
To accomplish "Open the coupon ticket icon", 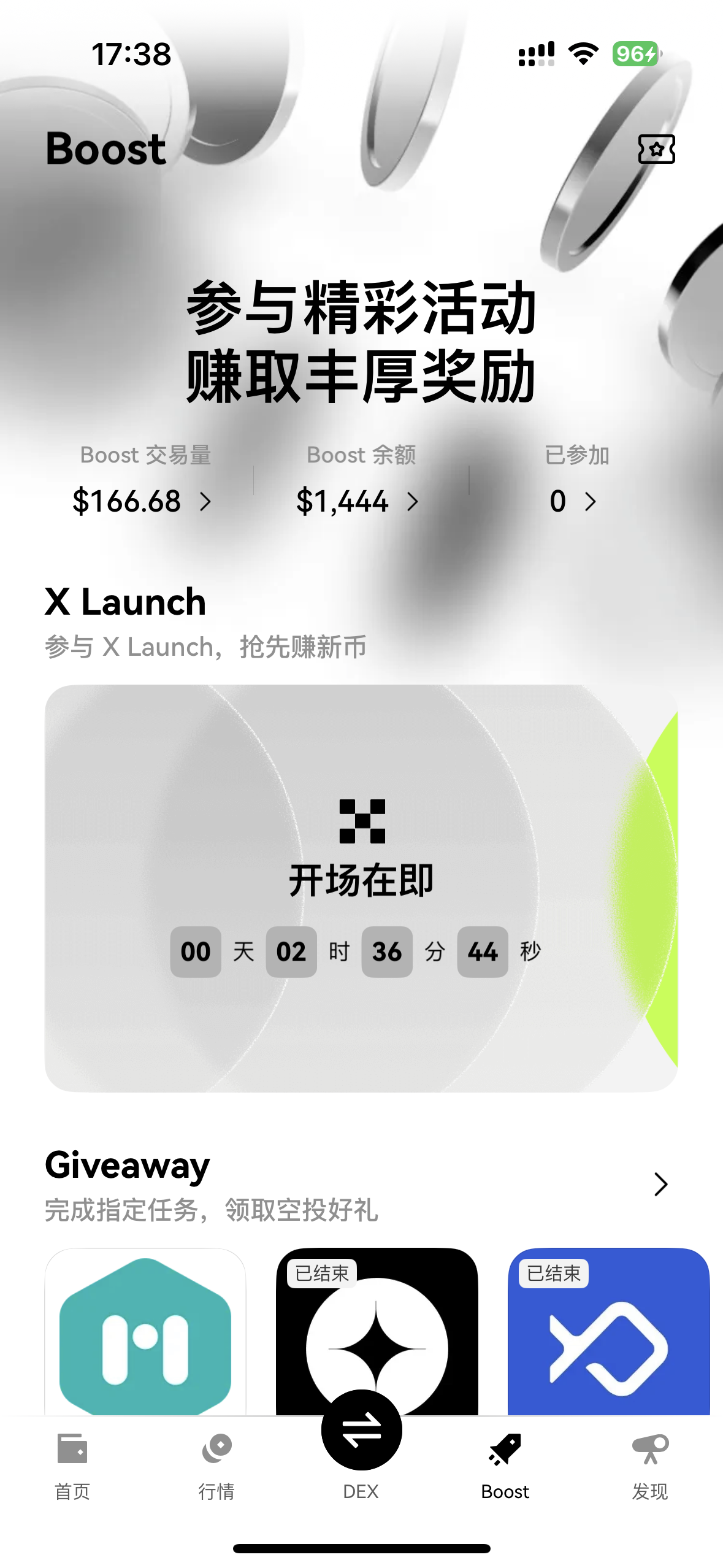I will click(x=656, y=149).
